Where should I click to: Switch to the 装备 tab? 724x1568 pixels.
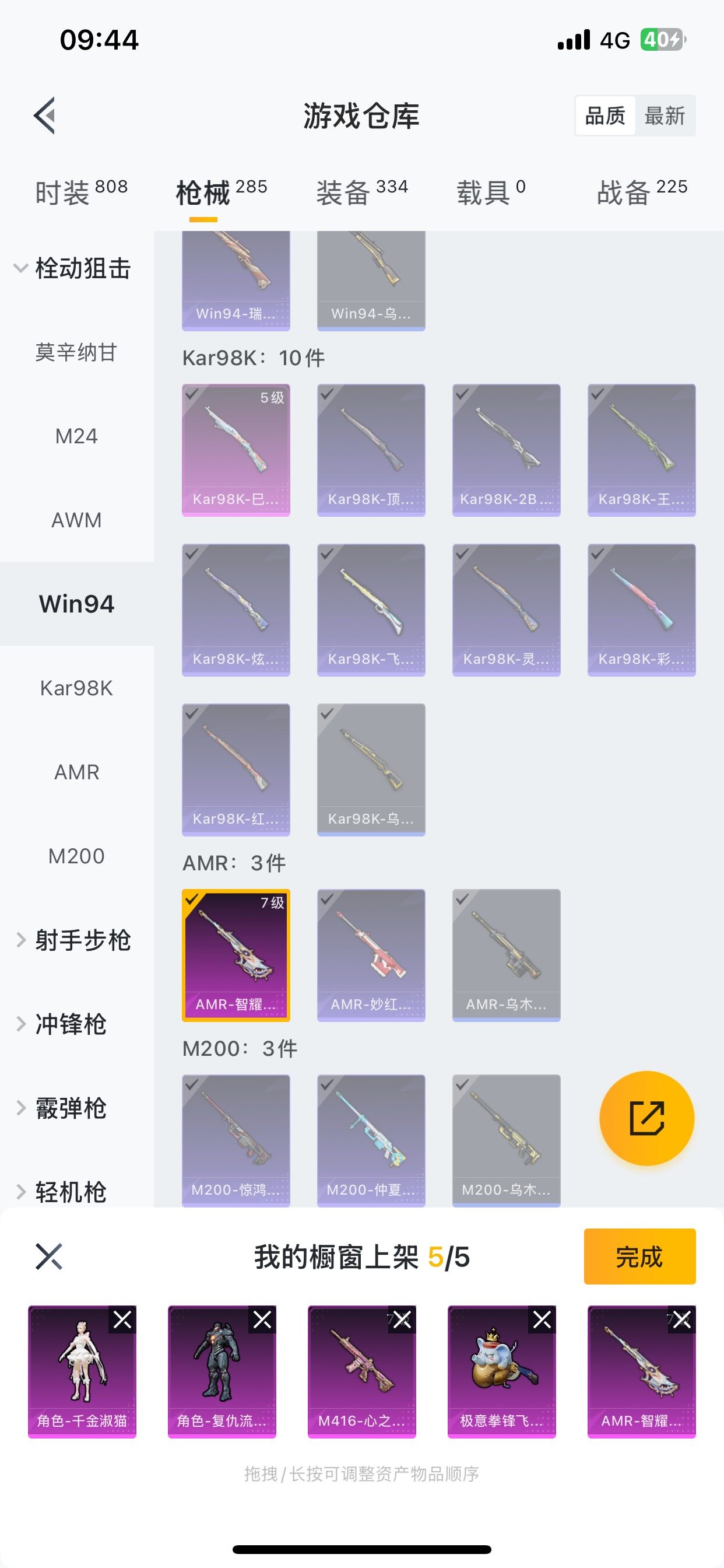361,193
